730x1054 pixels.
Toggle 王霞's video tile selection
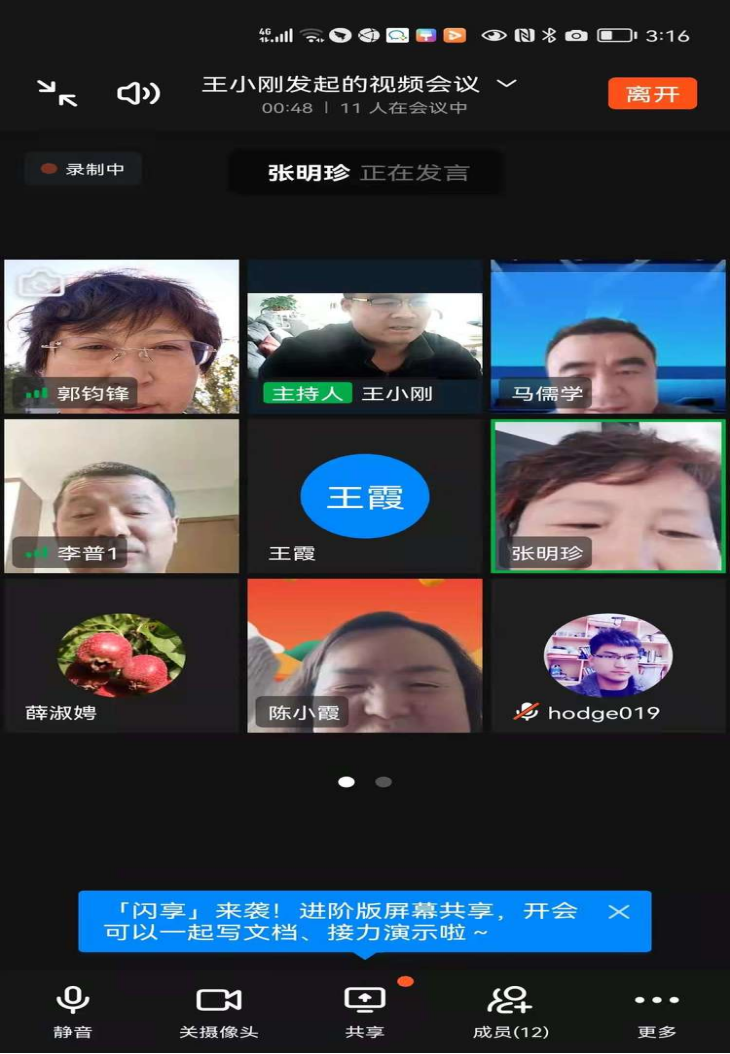coord(365,495)
